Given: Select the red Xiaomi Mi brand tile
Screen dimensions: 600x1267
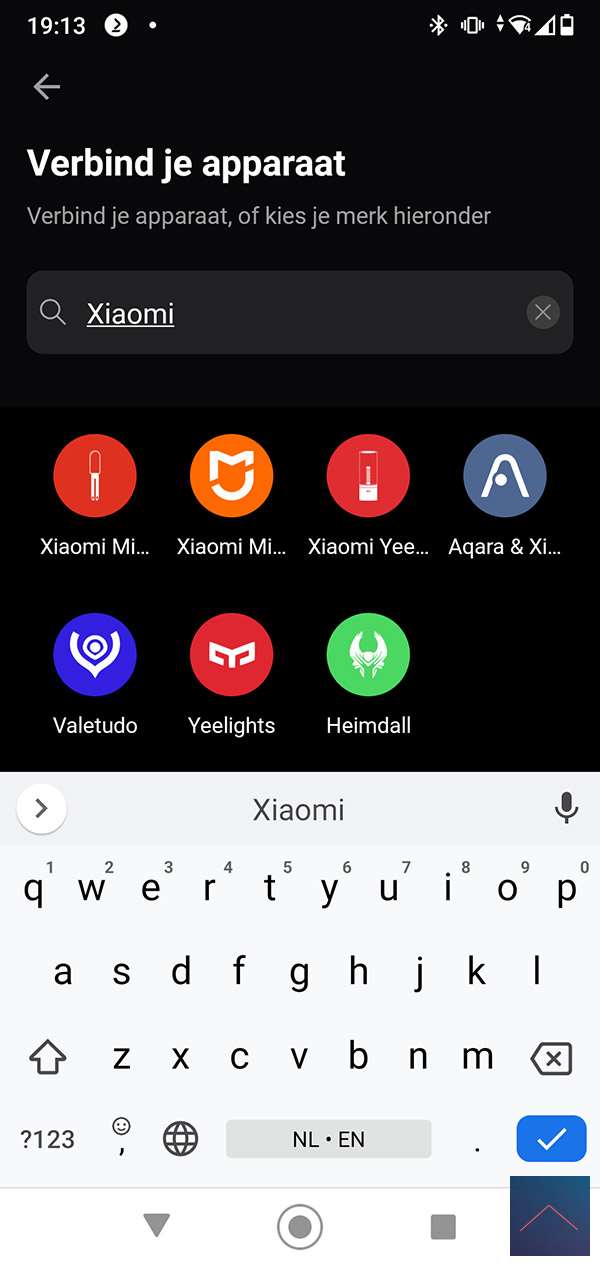Looking at the screenshot, I should (95, 476).
